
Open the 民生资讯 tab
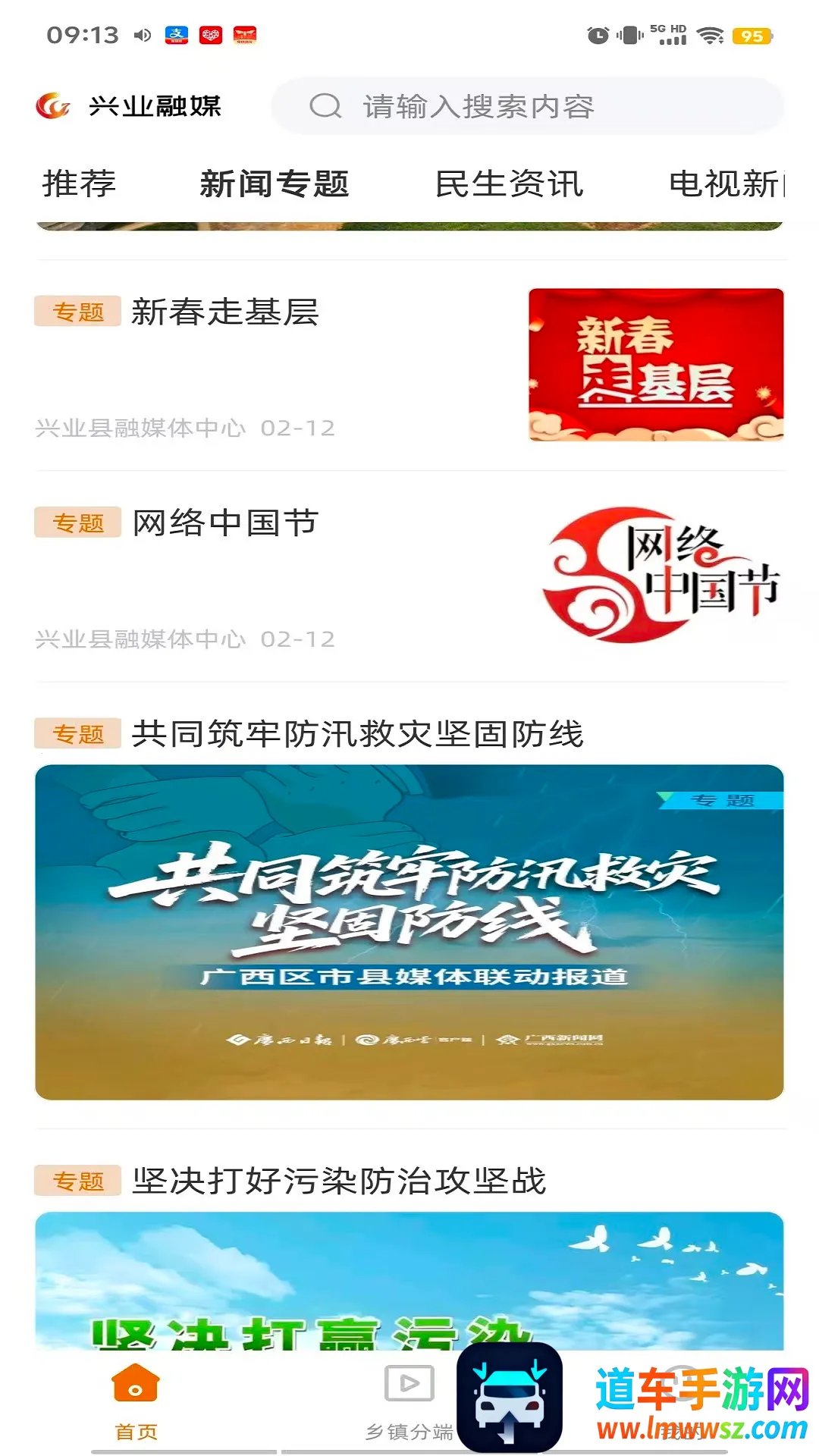509,184
